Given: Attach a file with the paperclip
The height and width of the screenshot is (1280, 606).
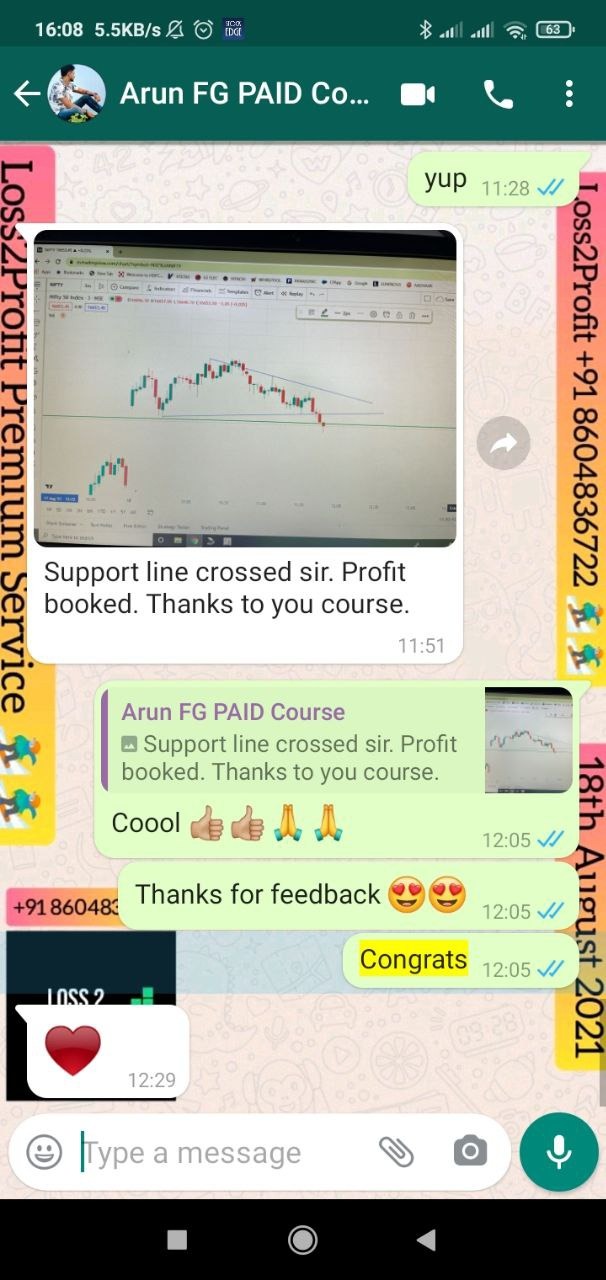Looking at the screenshot, I should [x=396, y=1152].
